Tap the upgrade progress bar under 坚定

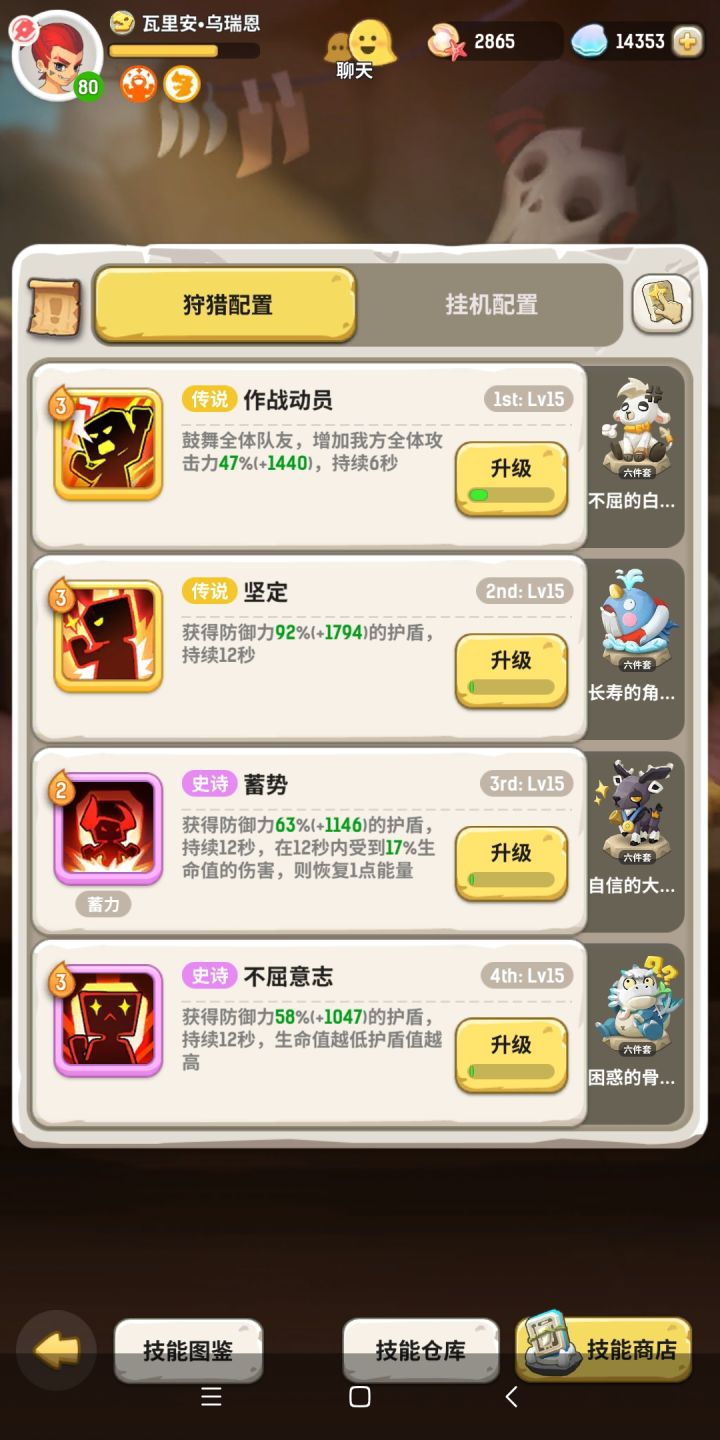pyautogui.click(x=510, y=686)
